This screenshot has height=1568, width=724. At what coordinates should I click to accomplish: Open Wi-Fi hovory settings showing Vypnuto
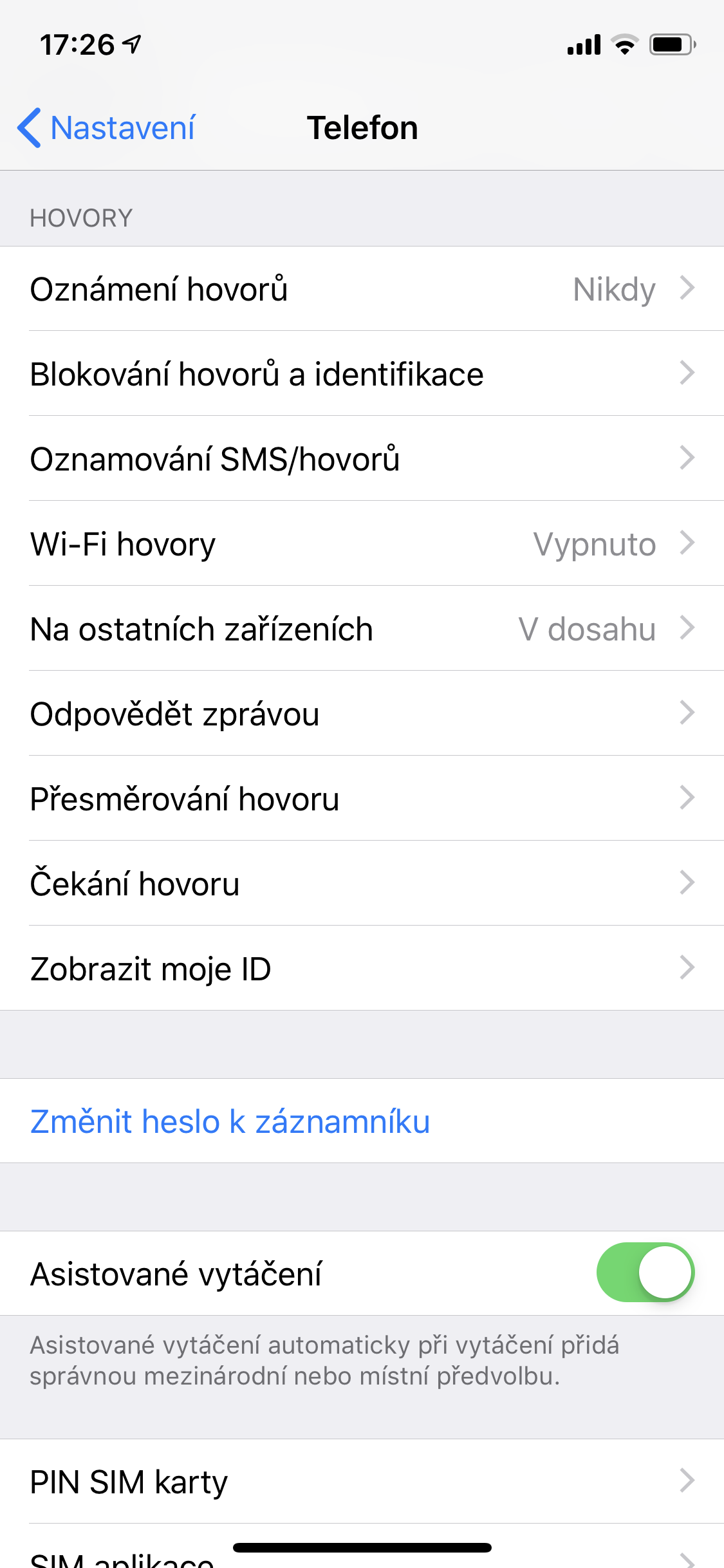click(362, 544)
